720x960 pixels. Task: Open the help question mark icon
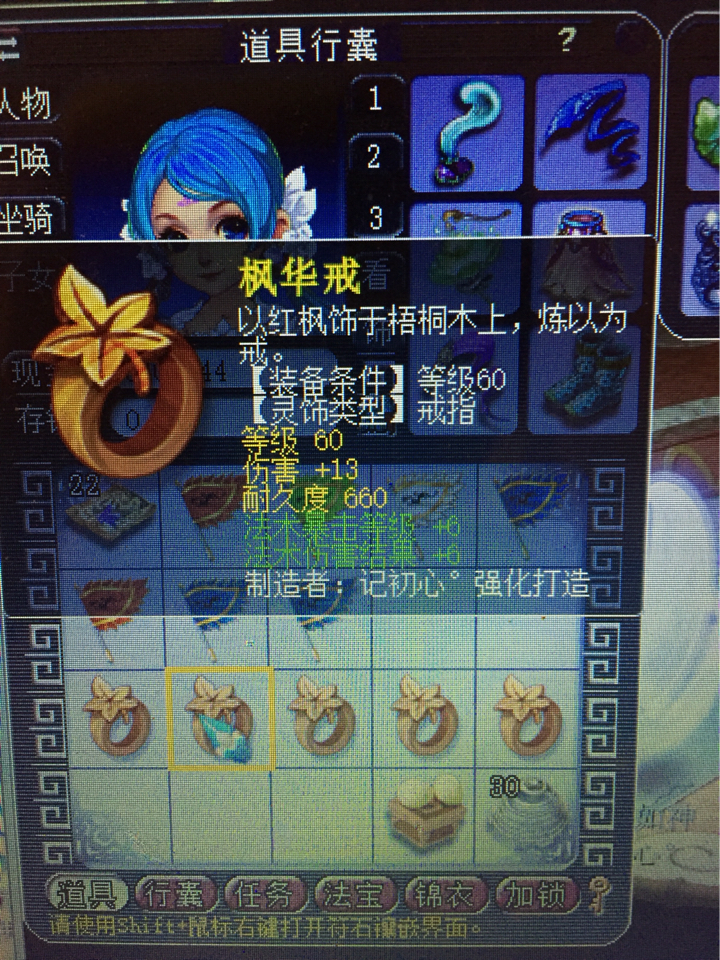pos(567,40)
